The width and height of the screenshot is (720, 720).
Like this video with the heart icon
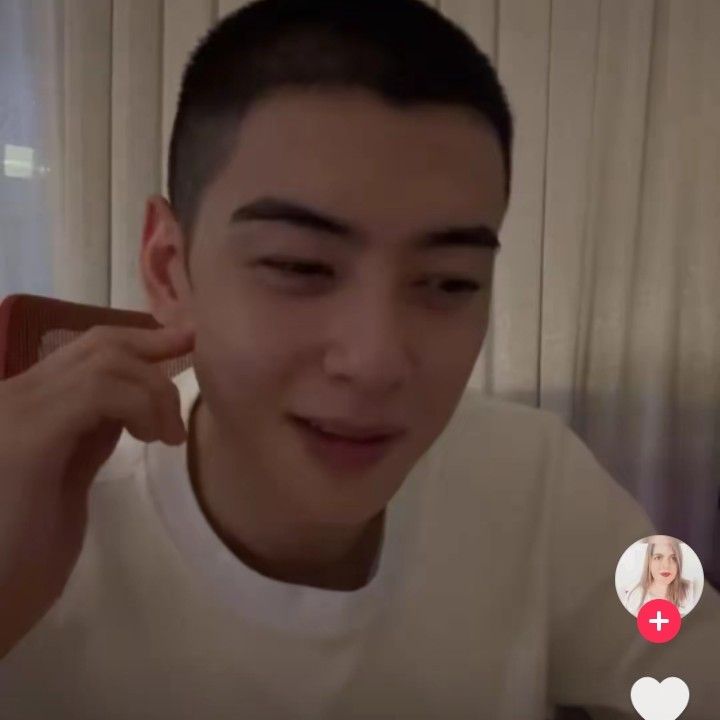point(659,698)
